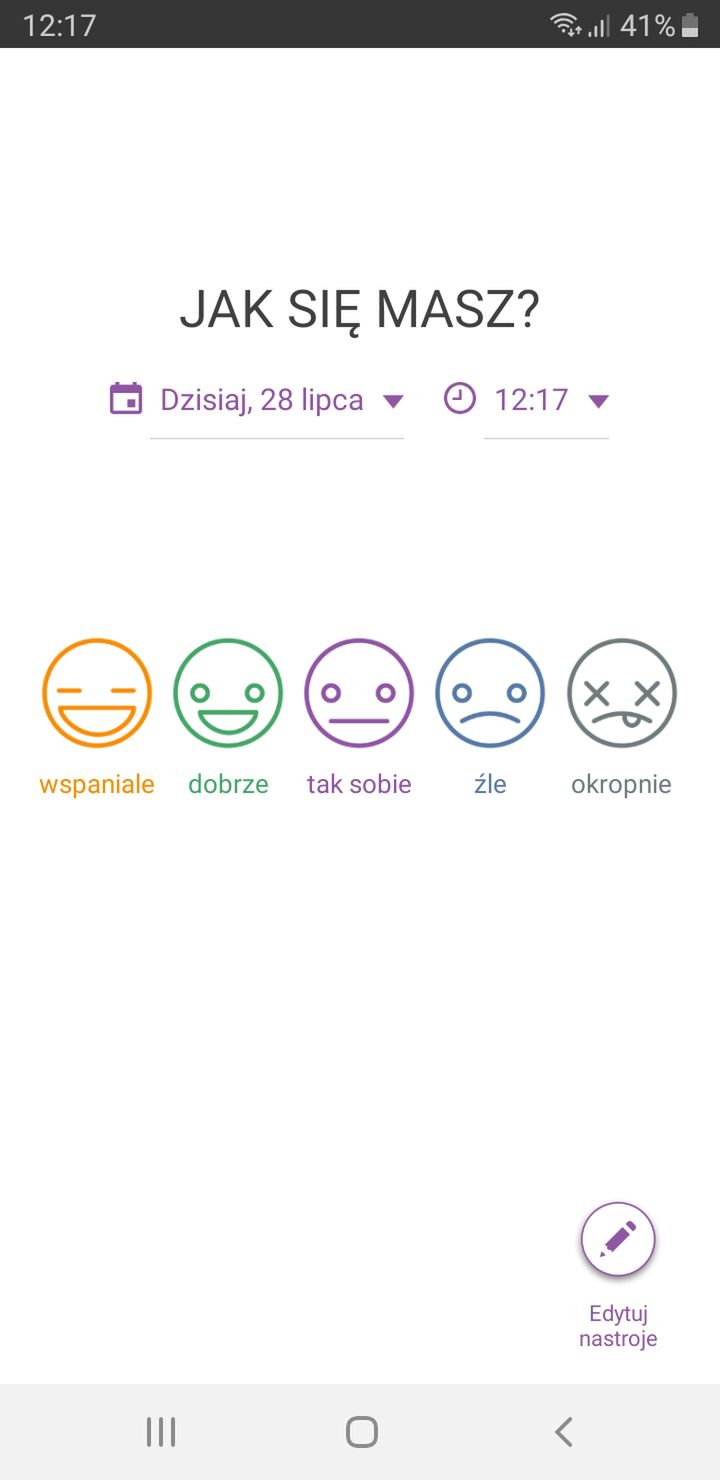
Task: Tap the system home button
Action: [361, 1432]
